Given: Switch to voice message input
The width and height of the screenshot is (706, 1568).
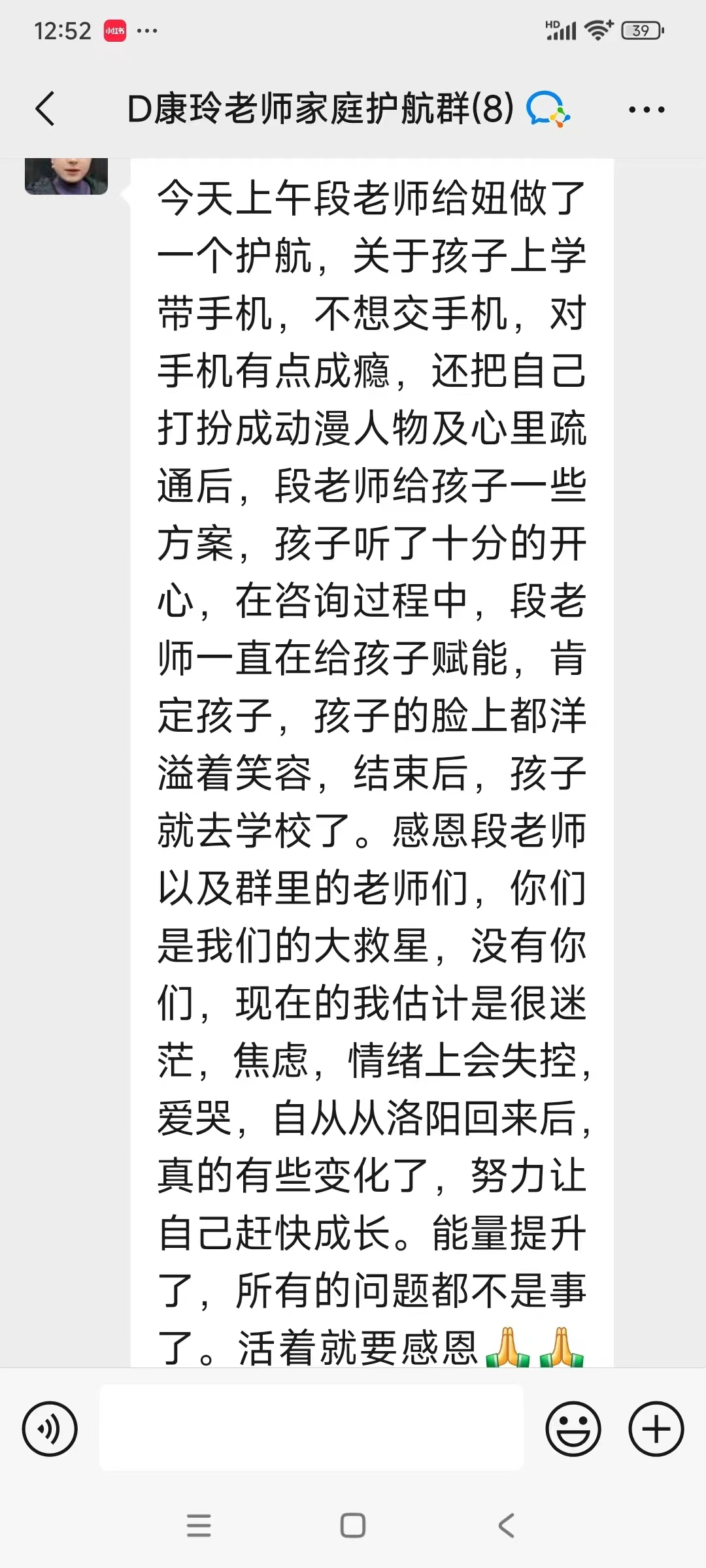Looking at the screenshot, I should pyautogui.click(x=50, y=1429).
